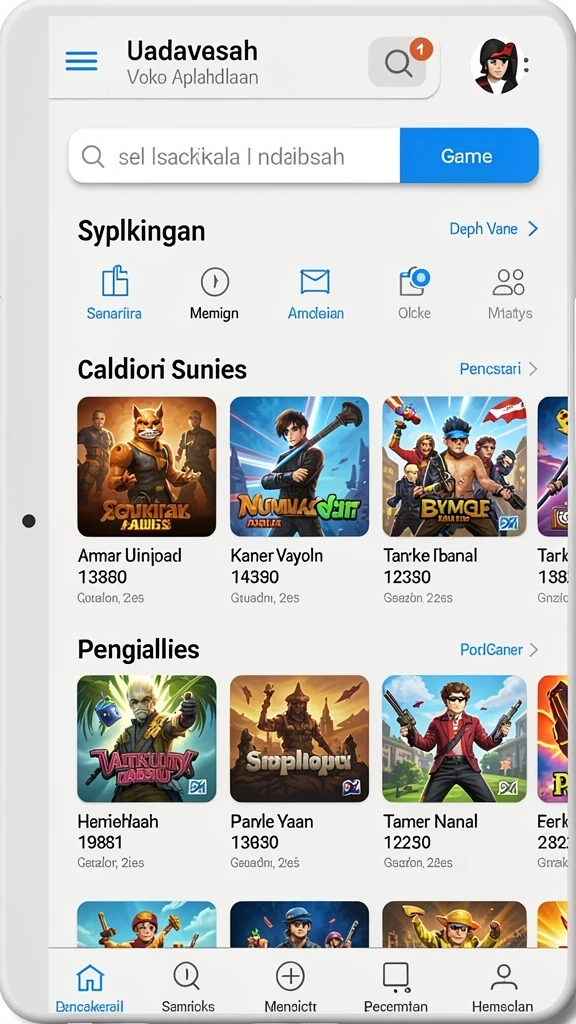
Task: Open the Amar Uinpad game card
Action: point(146,501)
